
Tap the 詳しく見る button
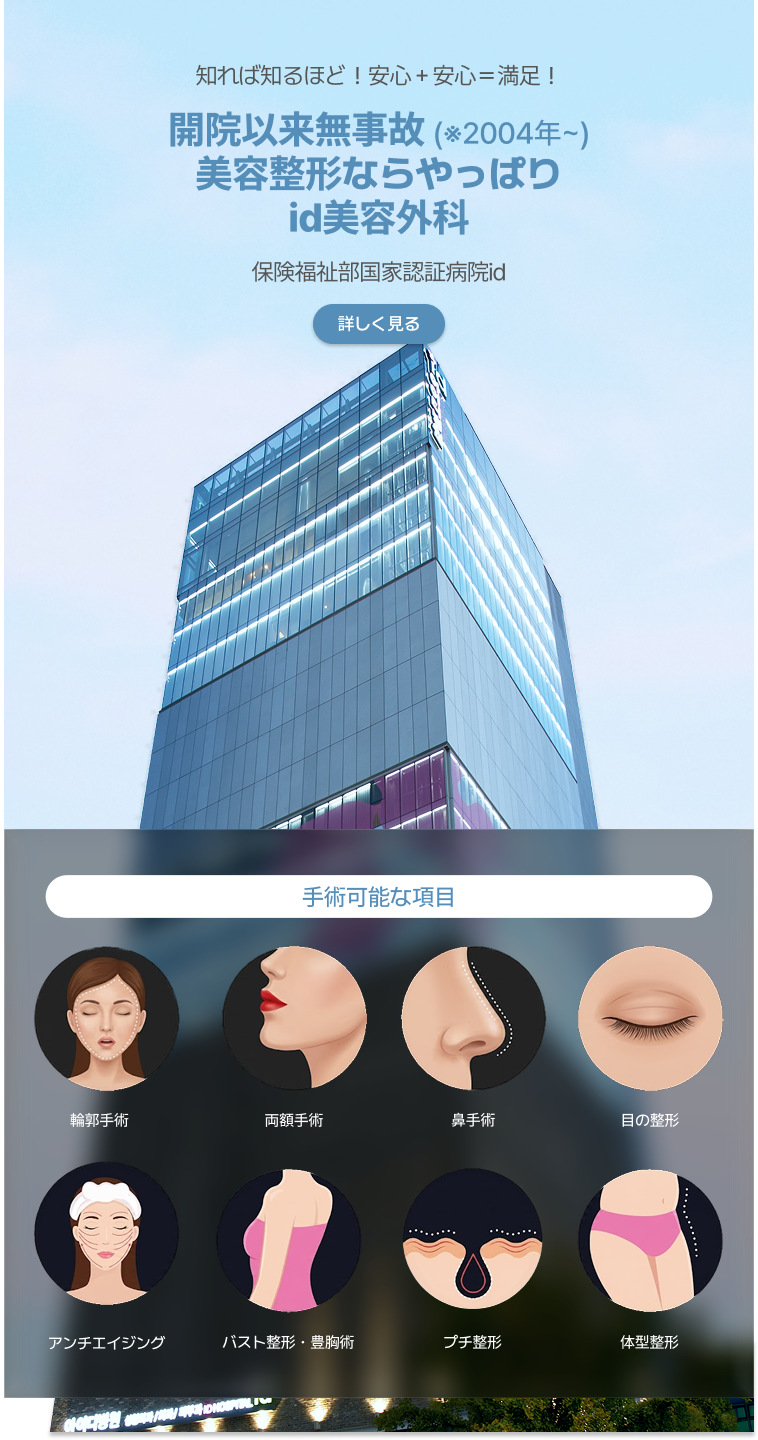[378, 324]
